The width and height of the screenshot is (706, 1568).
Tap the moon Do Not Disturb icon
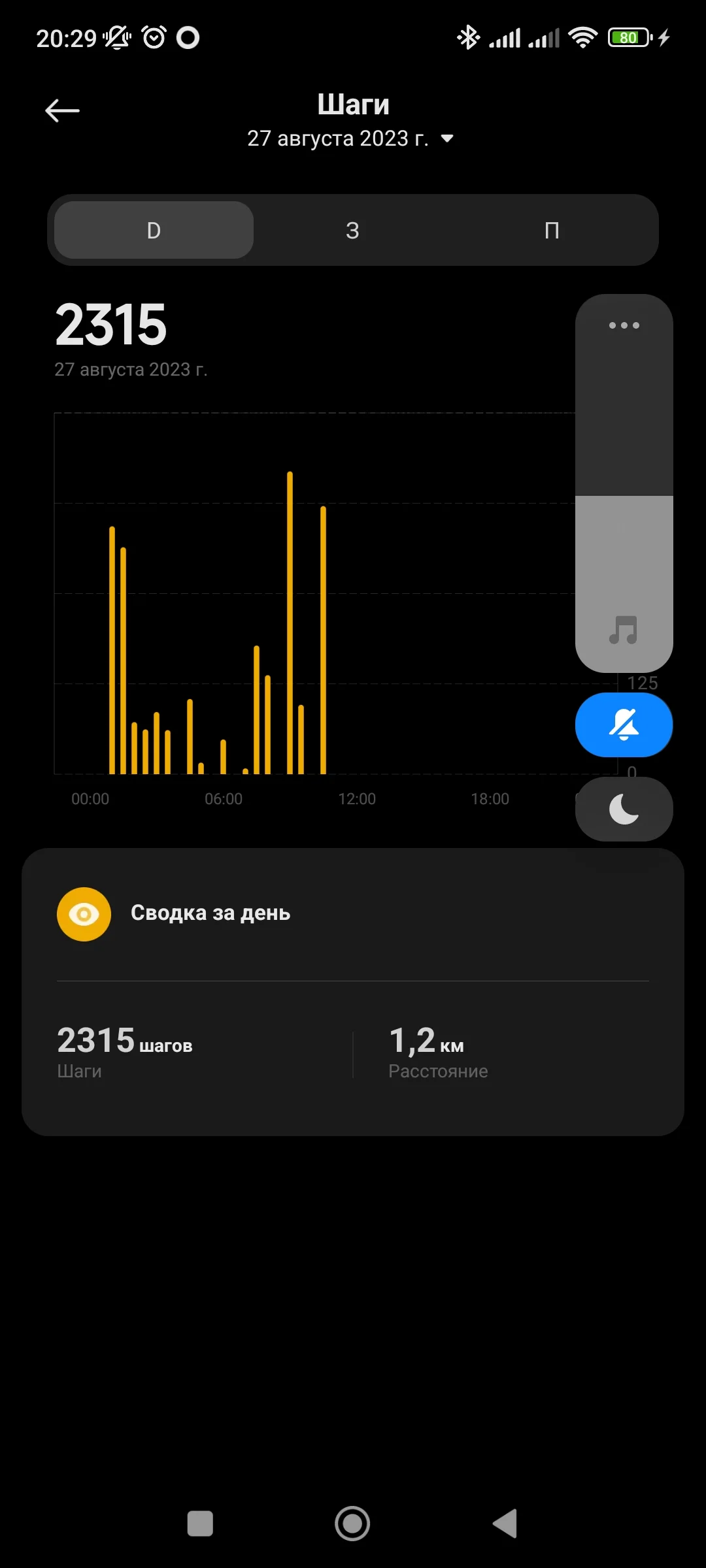pos(623,809)
